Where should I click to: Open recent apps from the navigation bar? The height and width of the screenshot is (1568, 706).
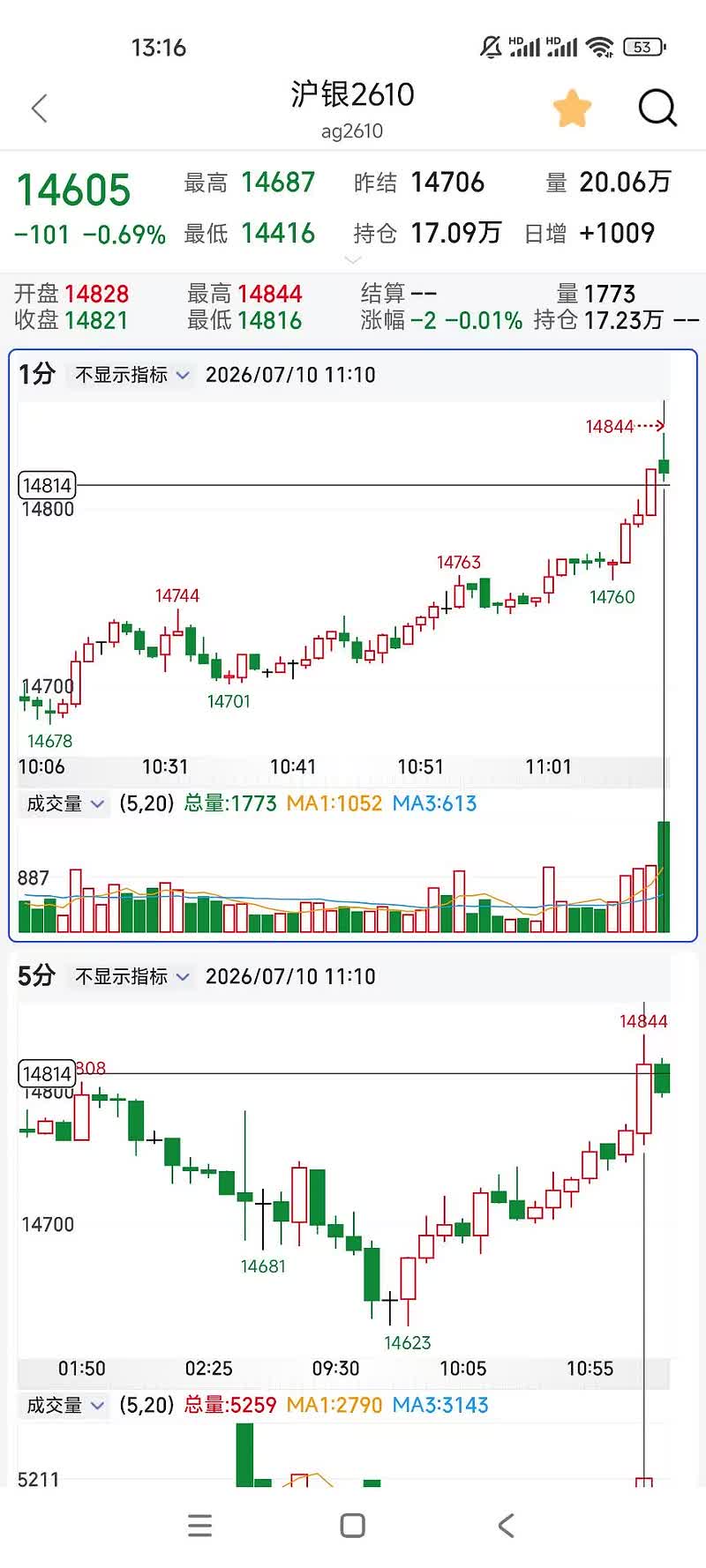click(x=200, y=1526)
